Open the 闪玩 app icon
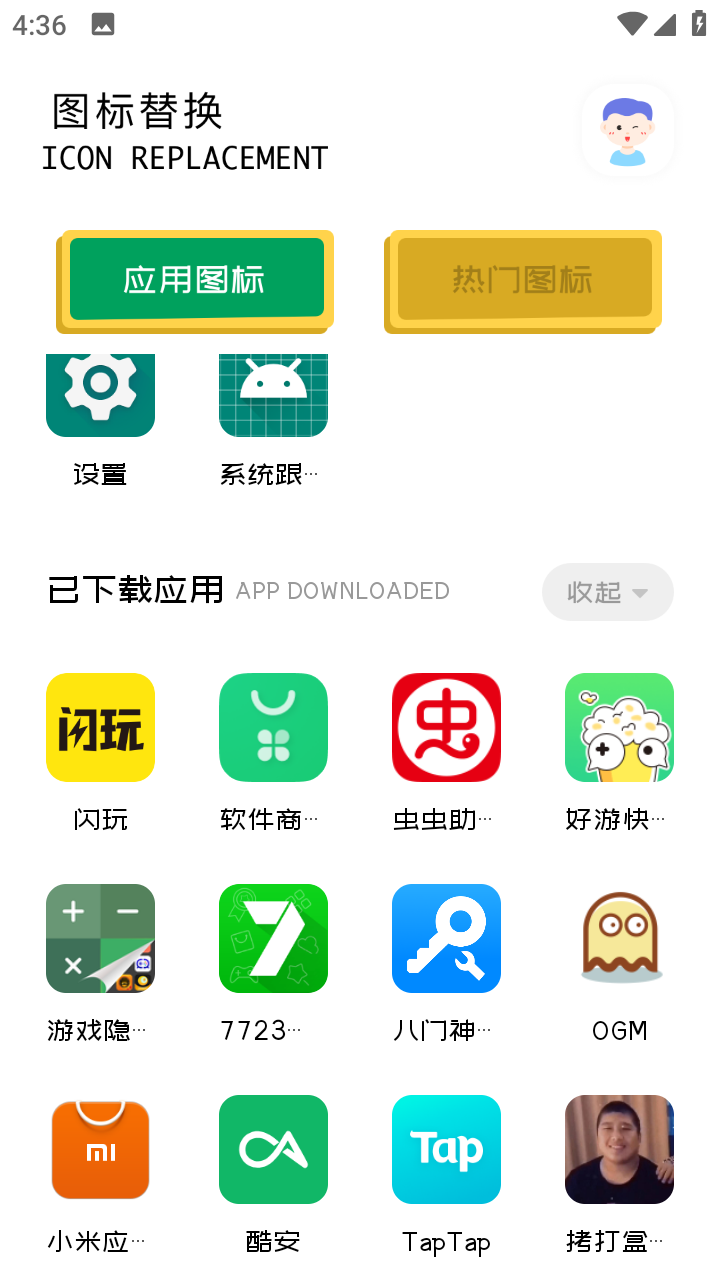The width and height of the screenshot is (720, 1280). tap(100, 727)
